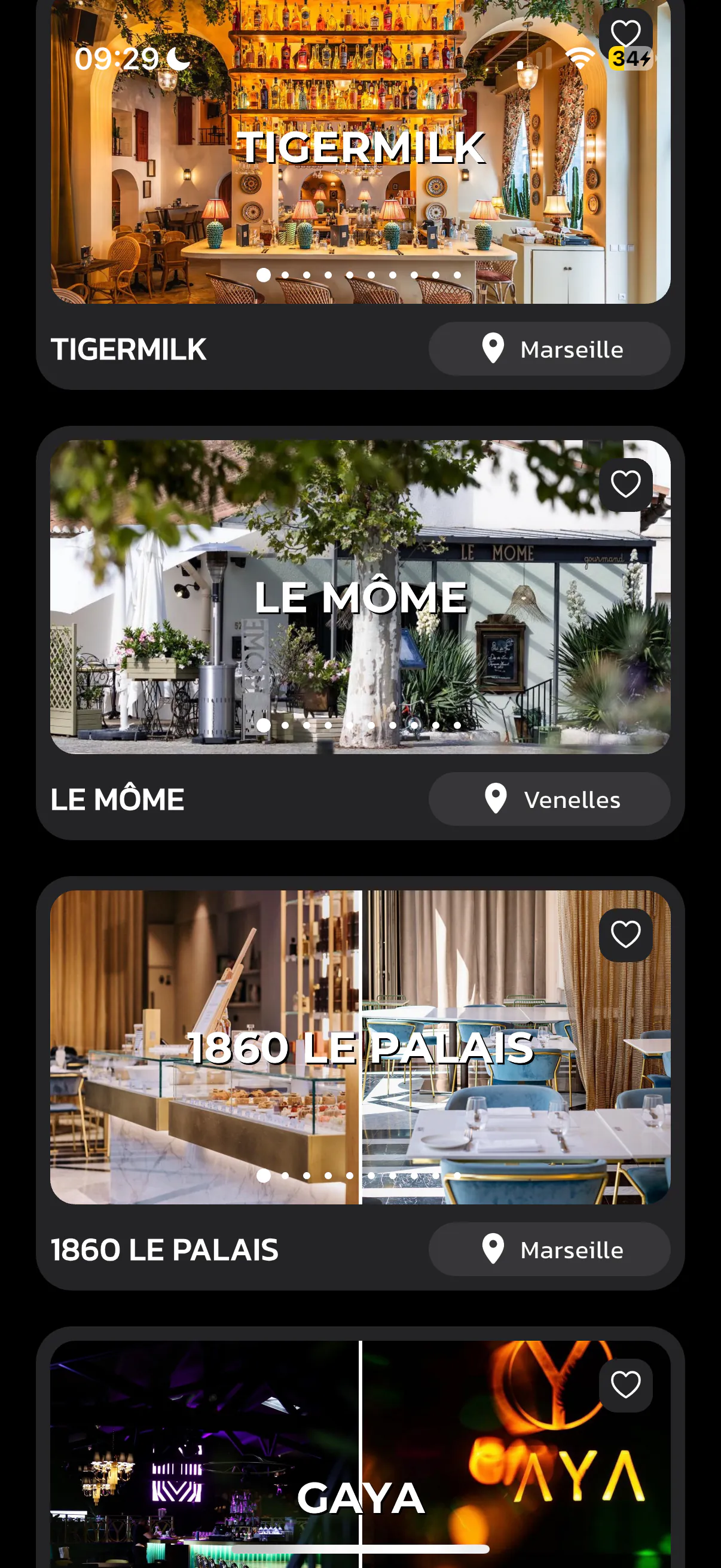Select the Venelles location chip
721x1568 pixels.
point(549,799)
